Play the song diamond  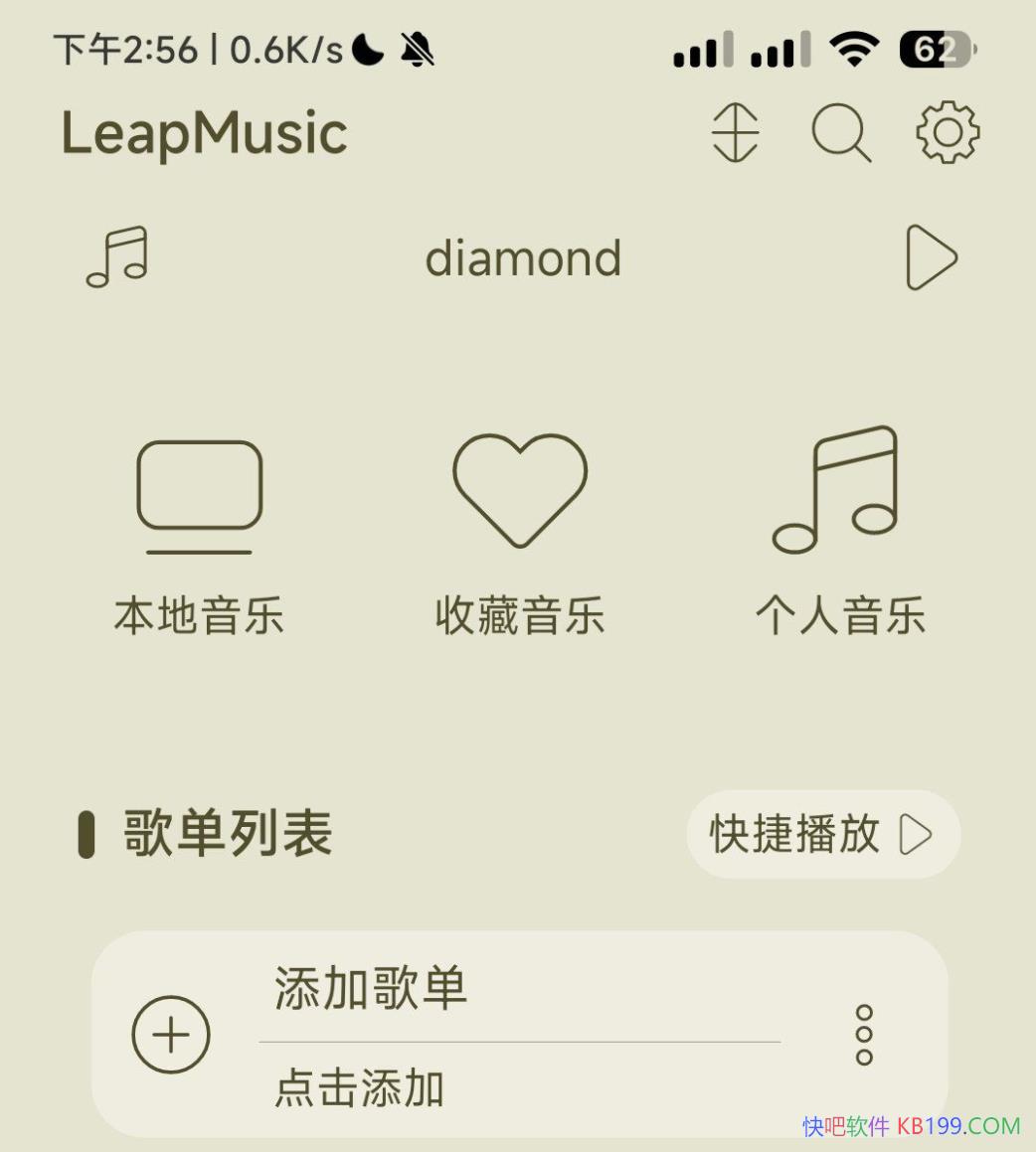coord(931,257)
